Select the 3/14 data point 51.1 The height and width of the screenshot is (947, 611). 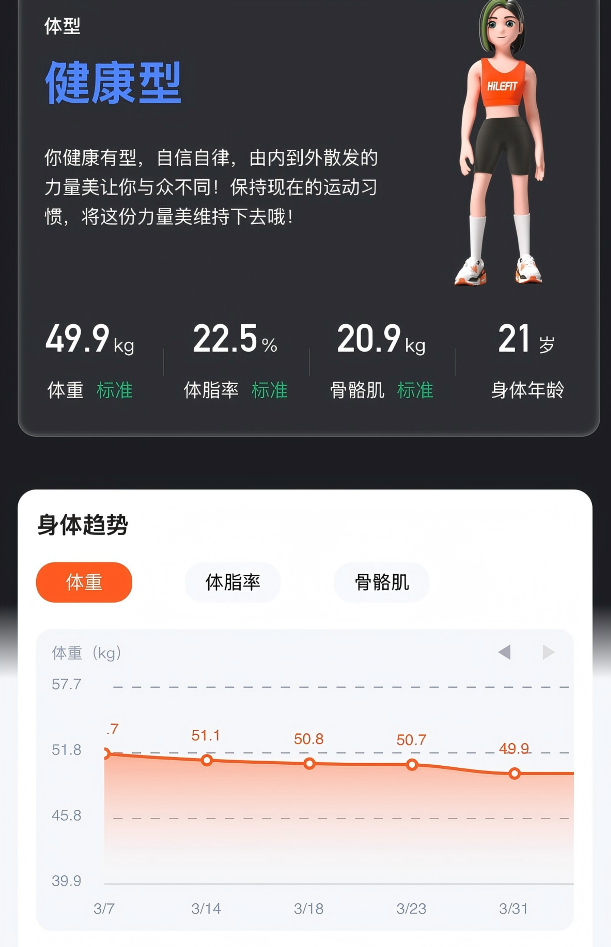click(207, 760)
